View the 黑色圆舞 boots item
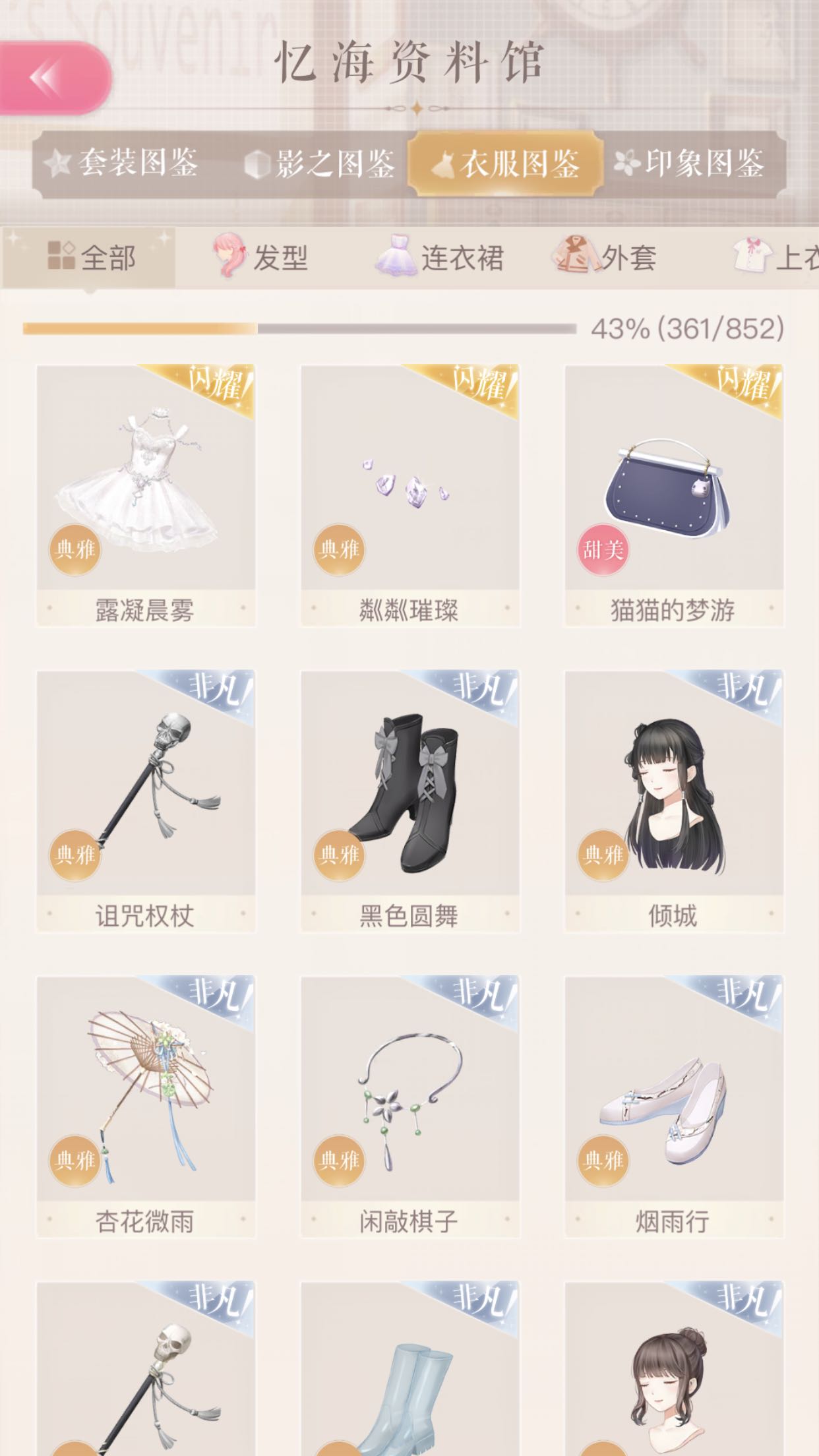This screenshot has height=1456, width=819. coord(410,801)
